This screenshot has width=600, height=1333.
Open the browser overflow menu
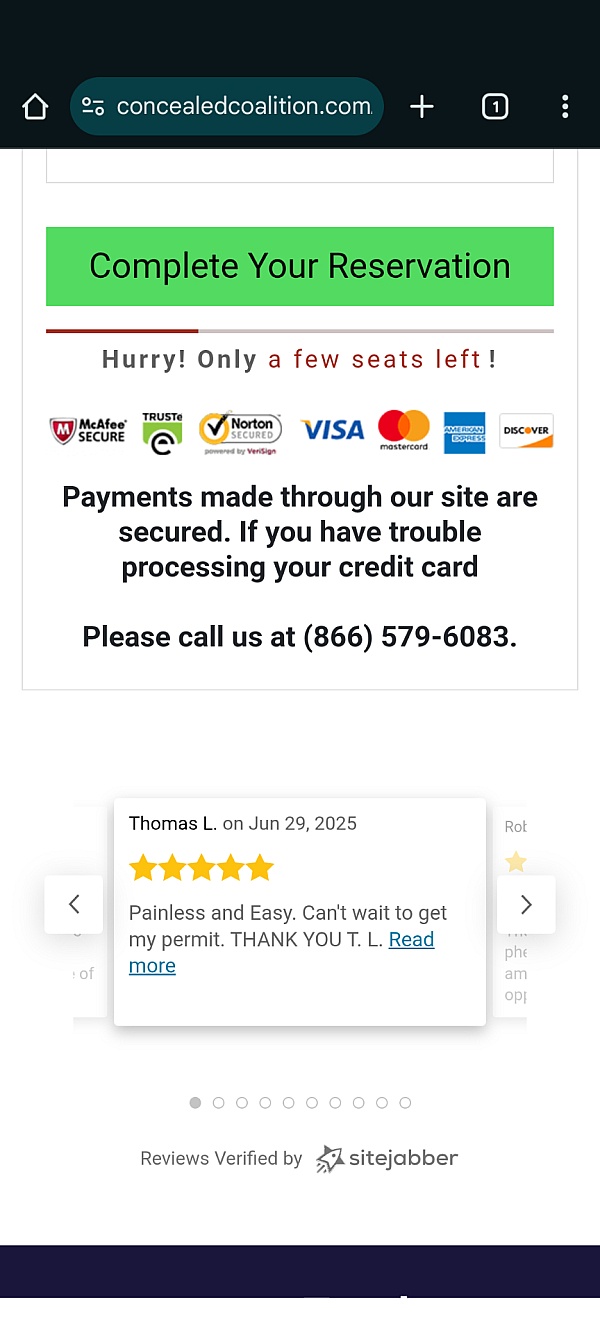(x=565, y=107)
